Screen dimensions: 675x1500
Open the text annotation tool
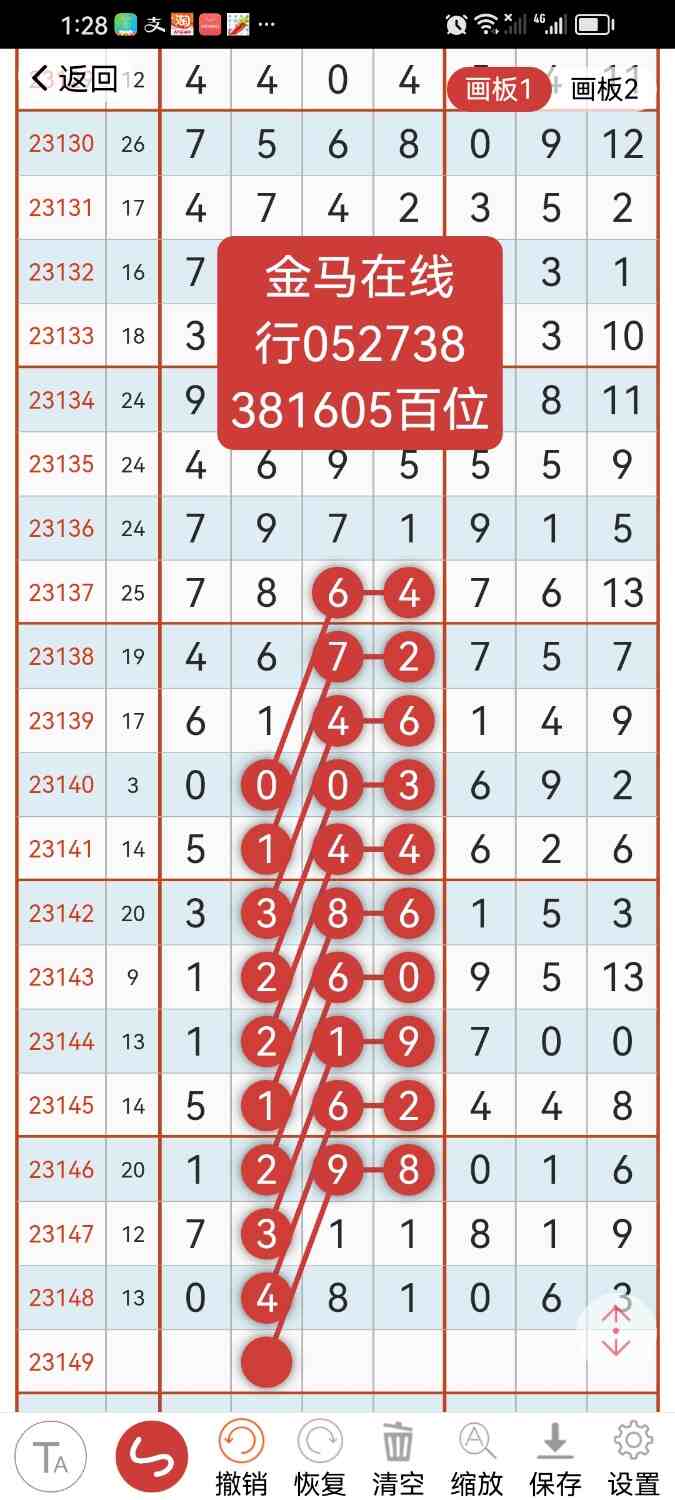(x=50, y=1457)
